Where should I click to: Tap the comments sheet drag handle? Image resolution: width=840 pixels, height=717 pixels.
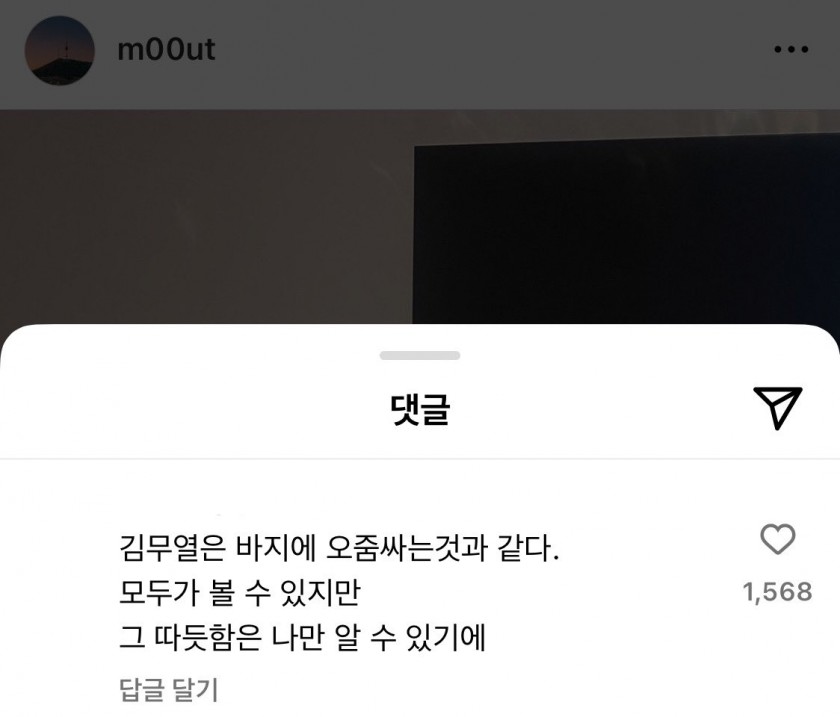point(420,355)
